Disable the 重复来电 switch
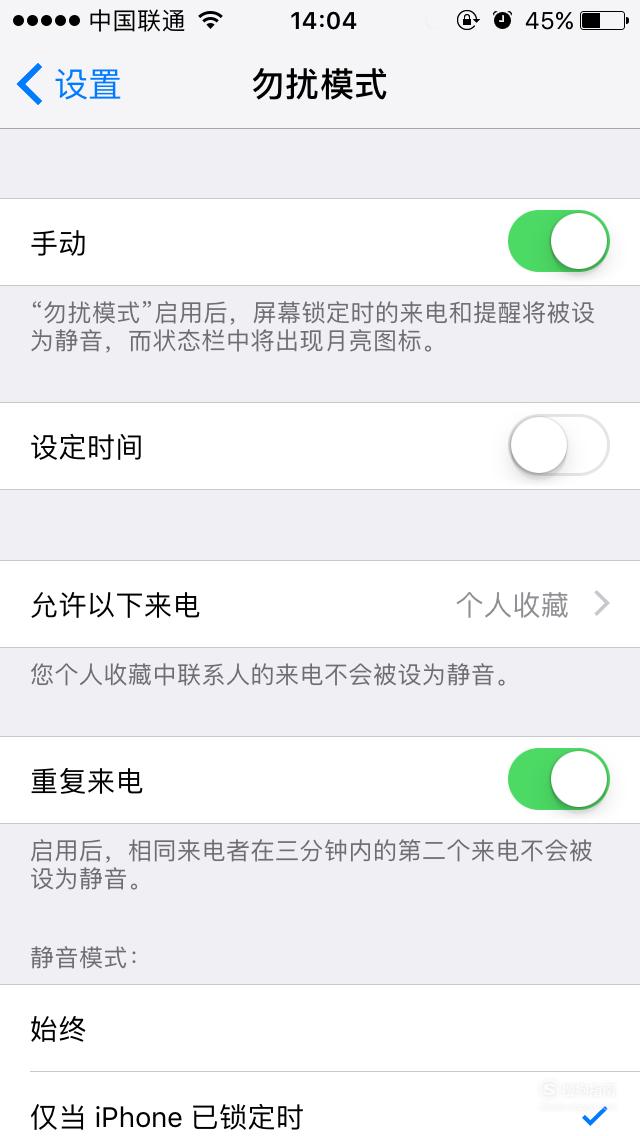 (558, 780)
